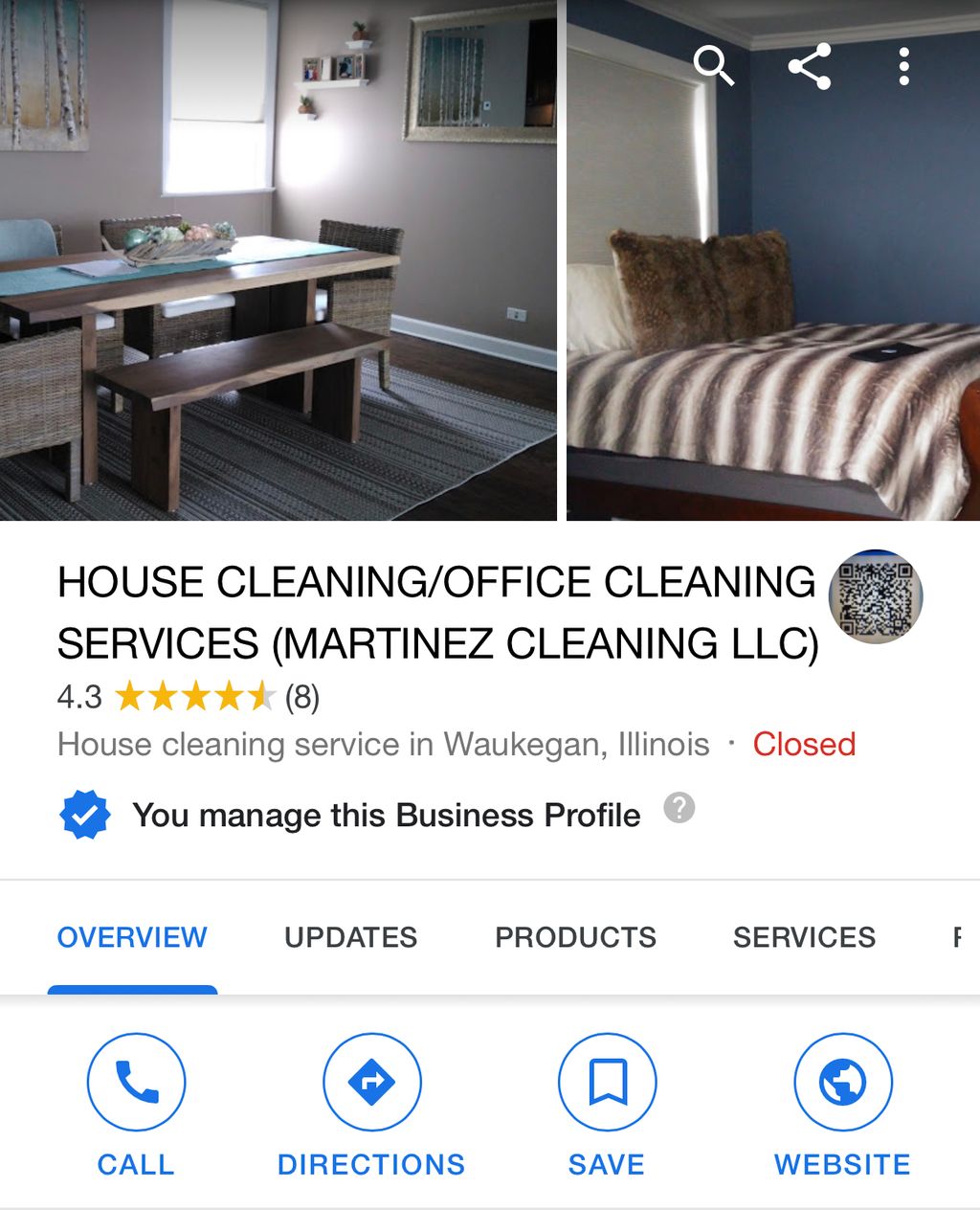Viewport: 980px width, 1210px height.
Task: Visit the business website
Action: point(842,1083)
